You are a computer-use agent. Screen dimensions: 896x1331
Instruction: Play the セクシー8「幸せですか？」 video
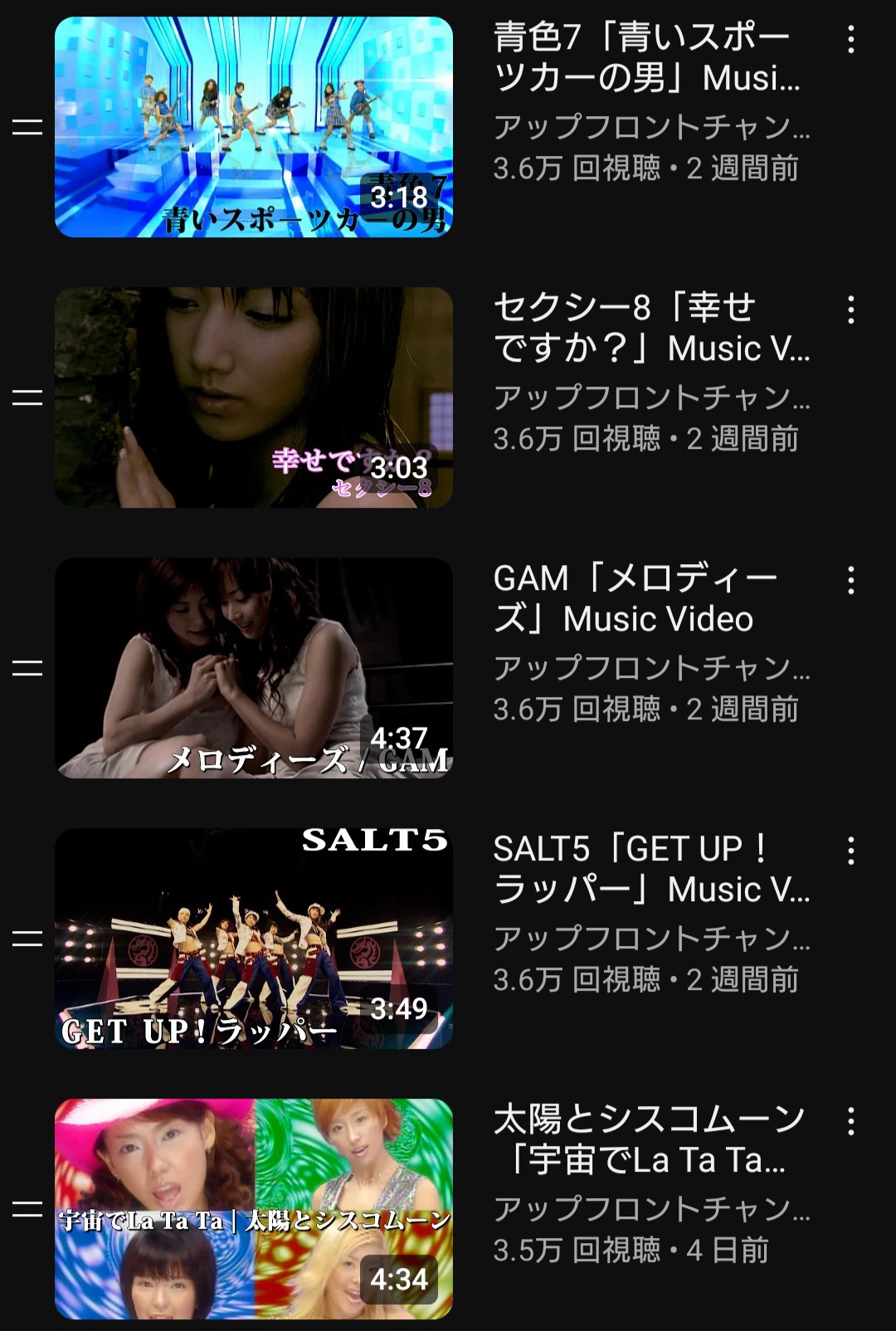pyautogui.click(x=254, y=397)
